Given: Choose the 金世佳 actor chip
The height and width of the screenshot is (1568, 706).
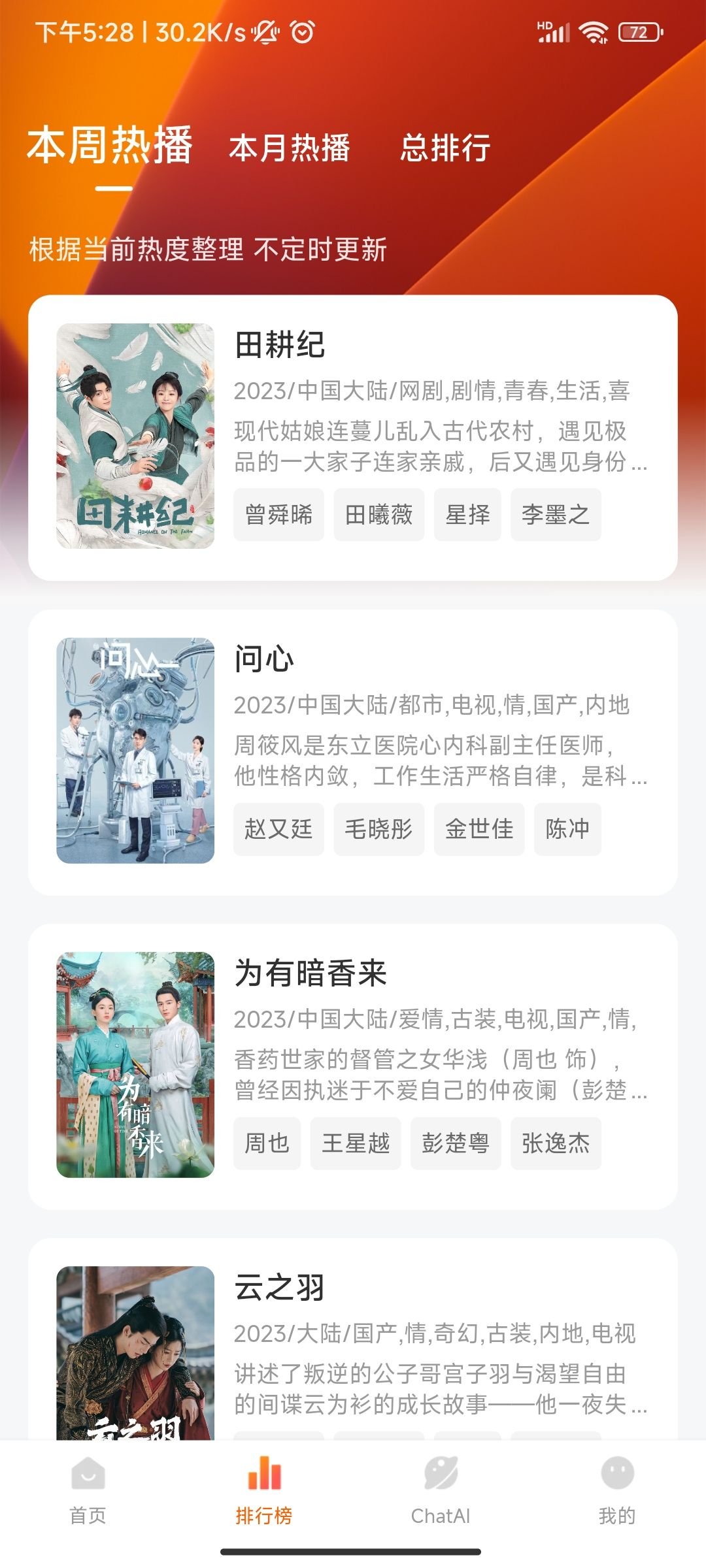Looking at the screenshot, I should click(x=479, y=829).
